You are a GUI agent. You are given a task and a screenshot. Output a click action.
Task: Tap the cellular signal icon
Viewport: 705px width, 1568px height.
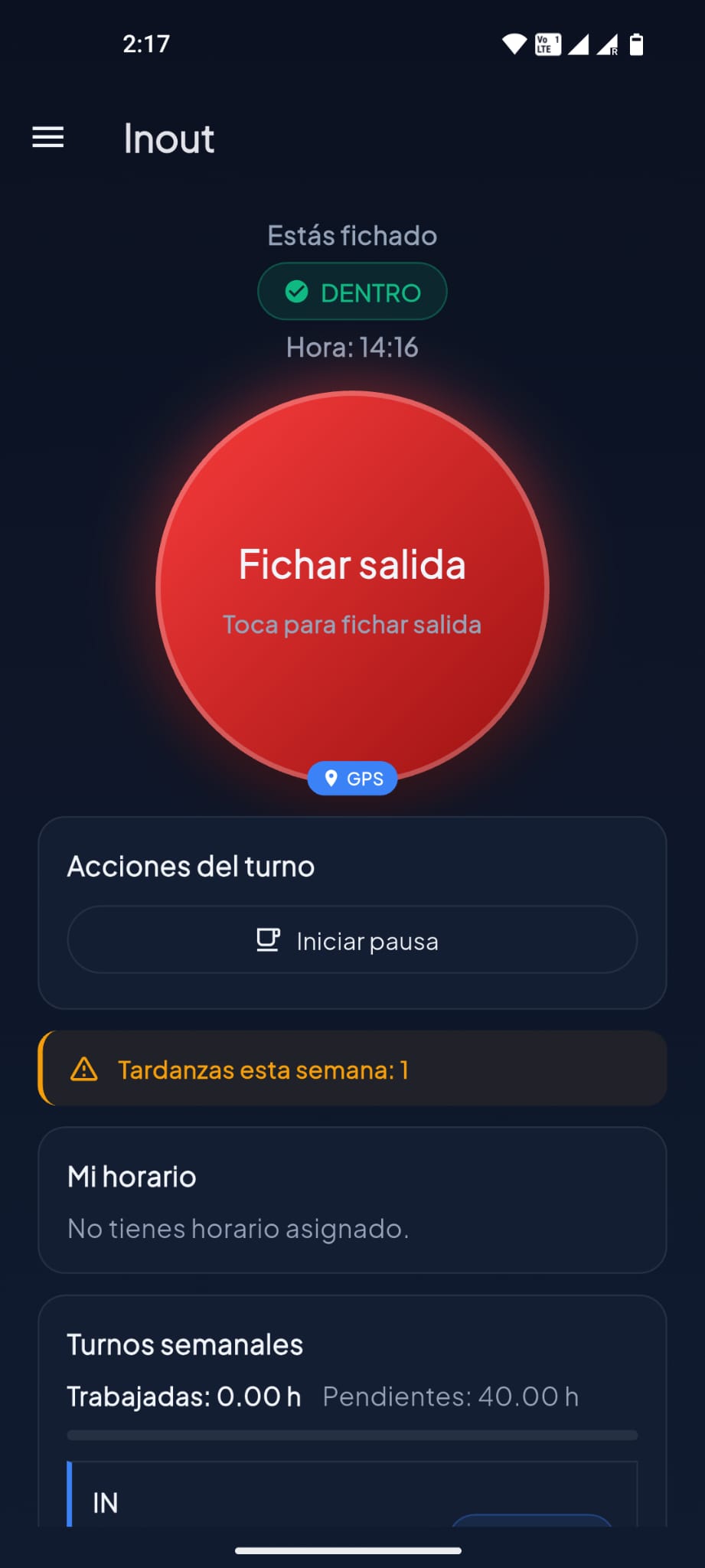click(579, 44)
